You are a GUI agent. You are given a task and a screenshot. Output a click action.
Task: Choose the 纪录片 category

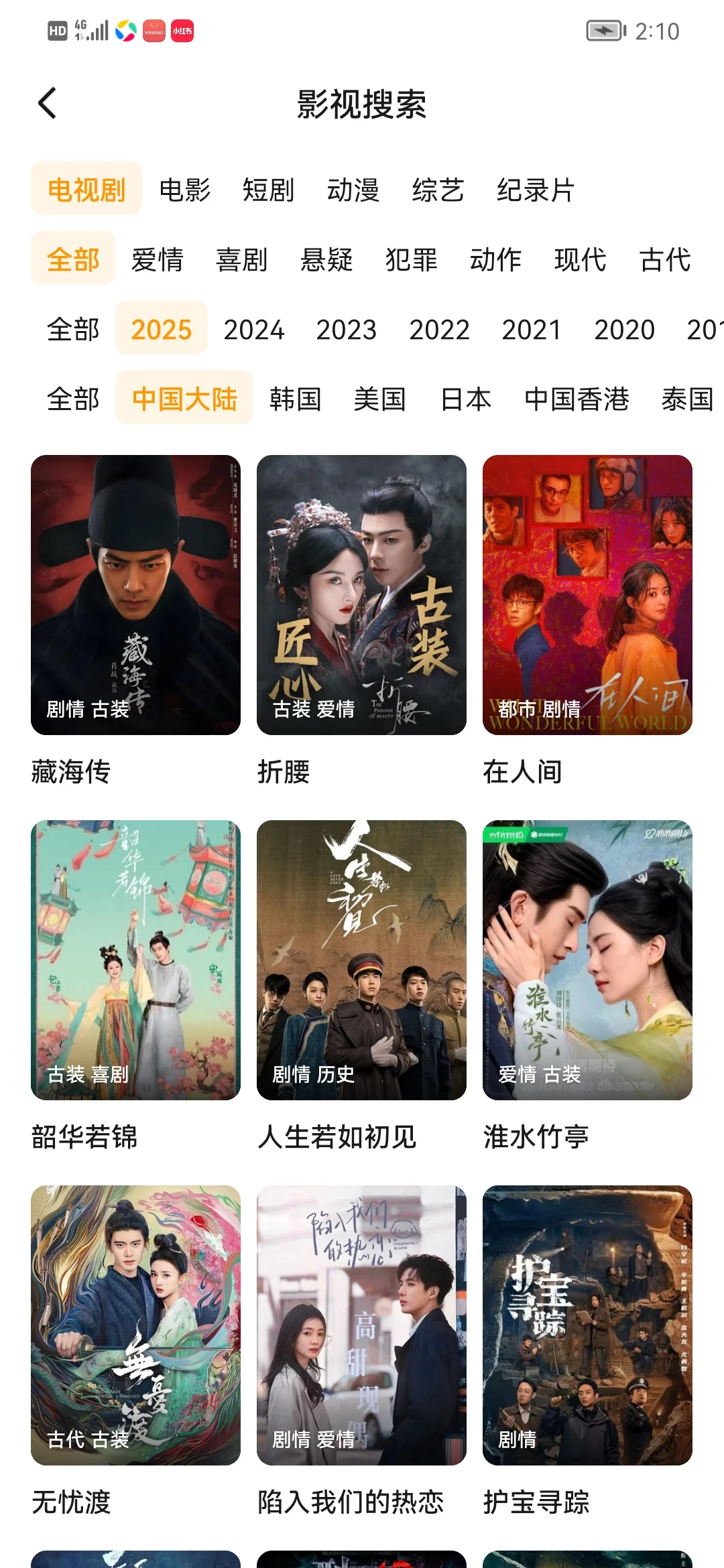pyautogui.click(x=535, y=190)
